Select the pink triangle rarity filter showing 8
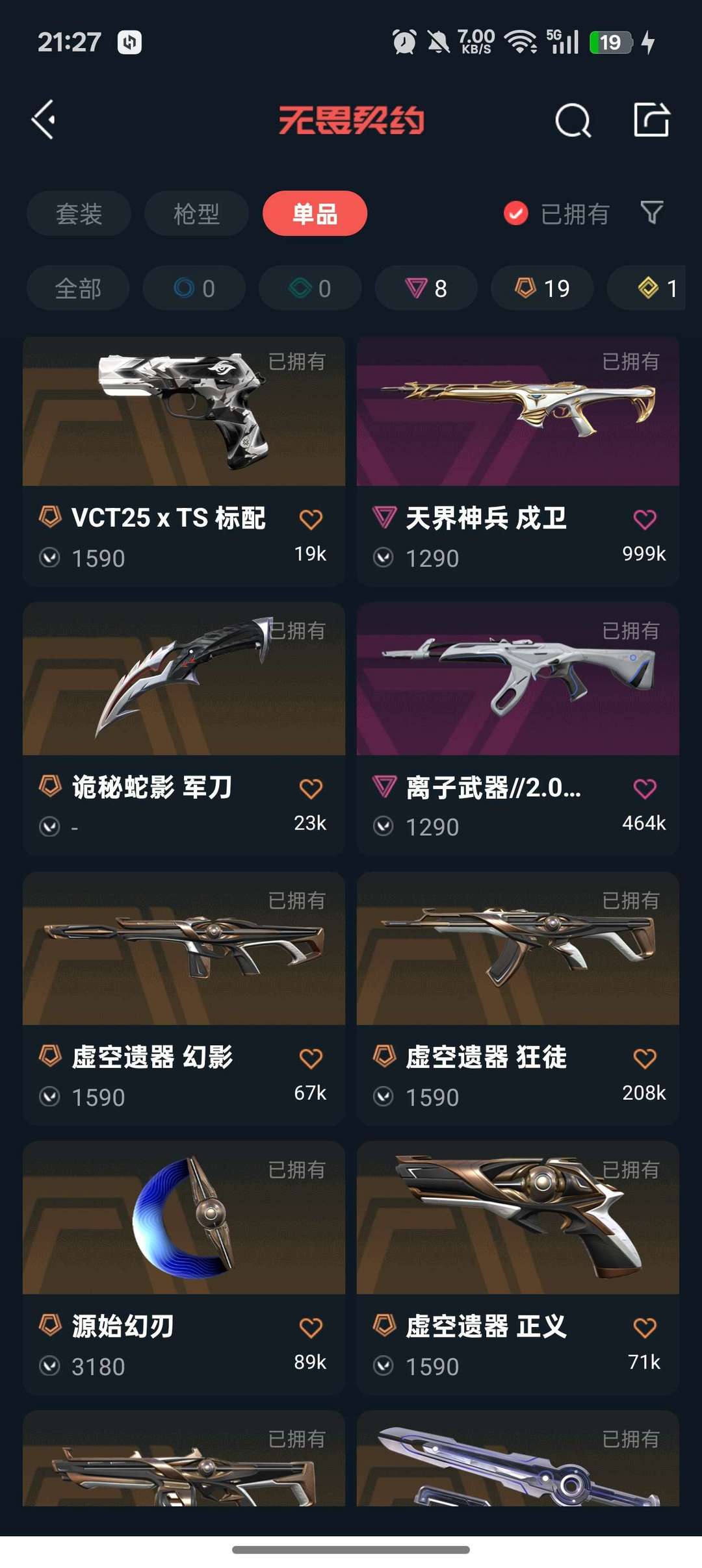702x1568 pixels. pyautogui.click(x=426, y=288)
